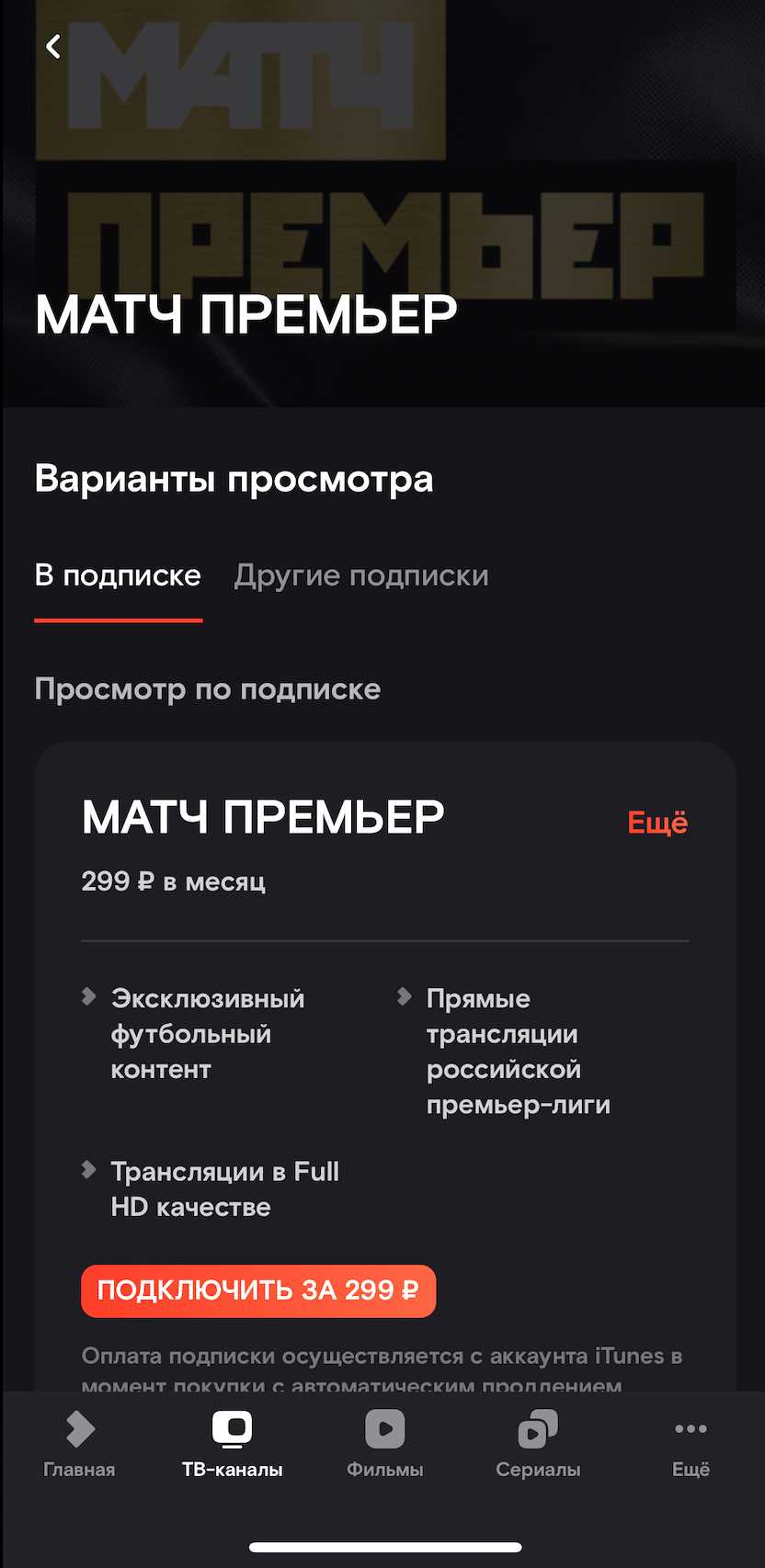Expand subscription details via red «Ещё» link
This screenshot has width=765, height=1568.
click(657, 823)
